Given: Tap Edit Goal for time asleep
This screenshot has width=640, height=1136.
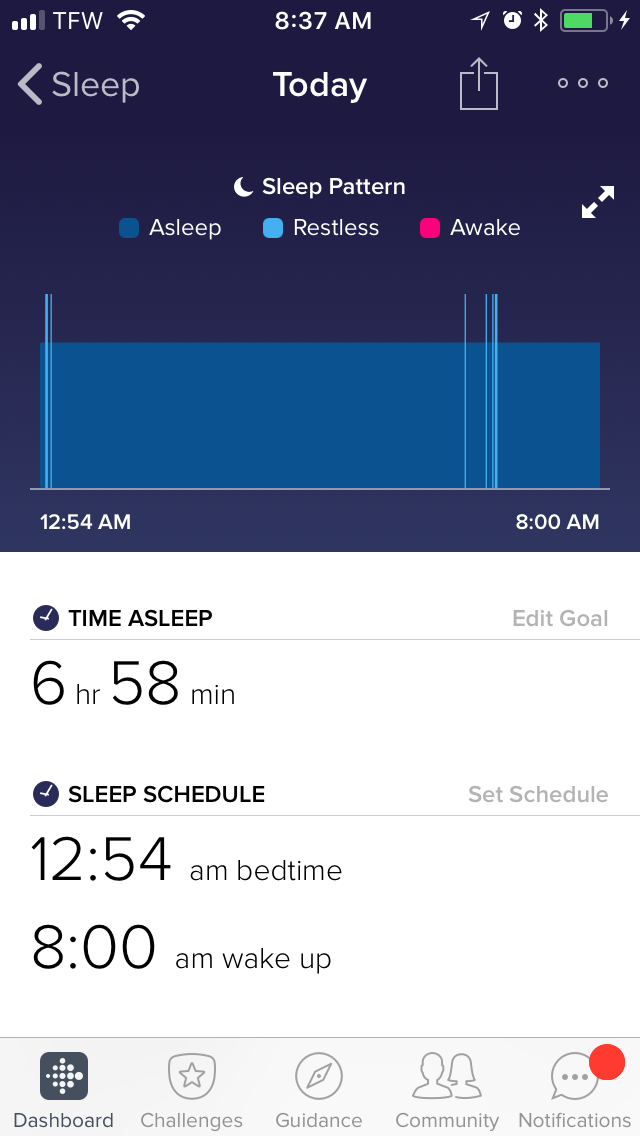Looking at the screenshot, I should pos(560,618).
